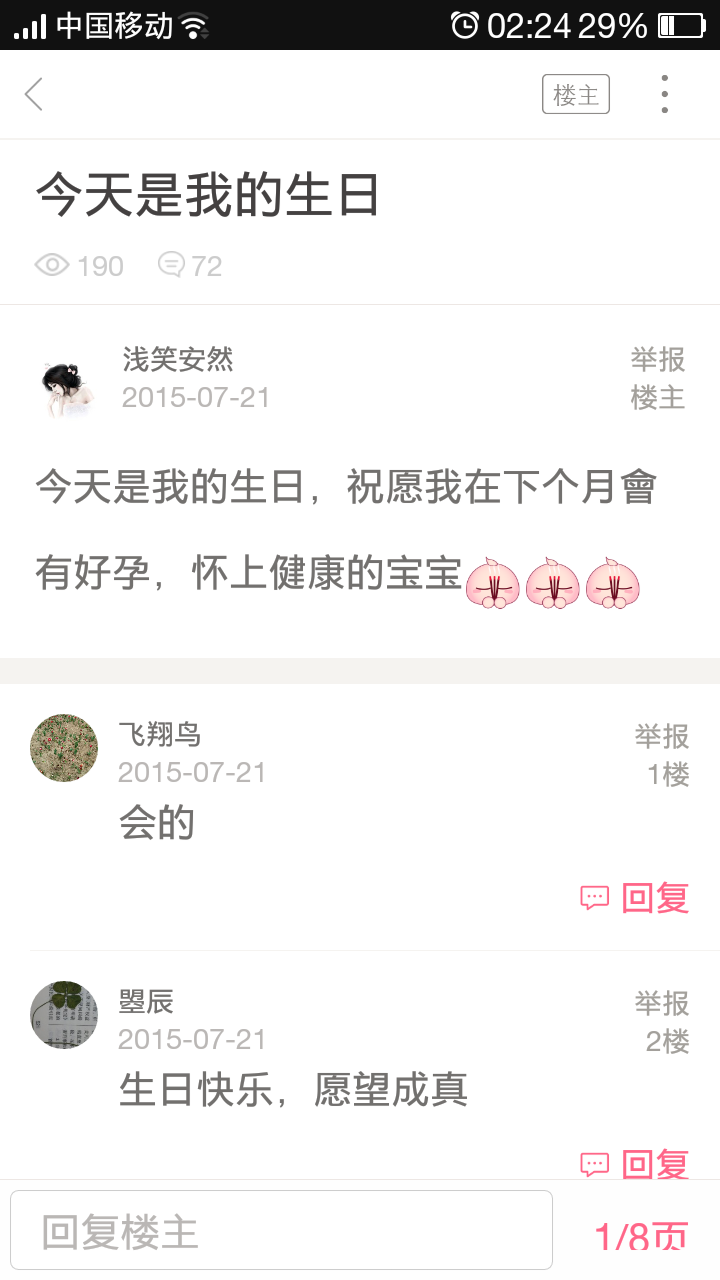The width and height of the screenshot is (720, 1280).
Task: Tap the back arrow to exit thread
Action: [x=33, y=93]
